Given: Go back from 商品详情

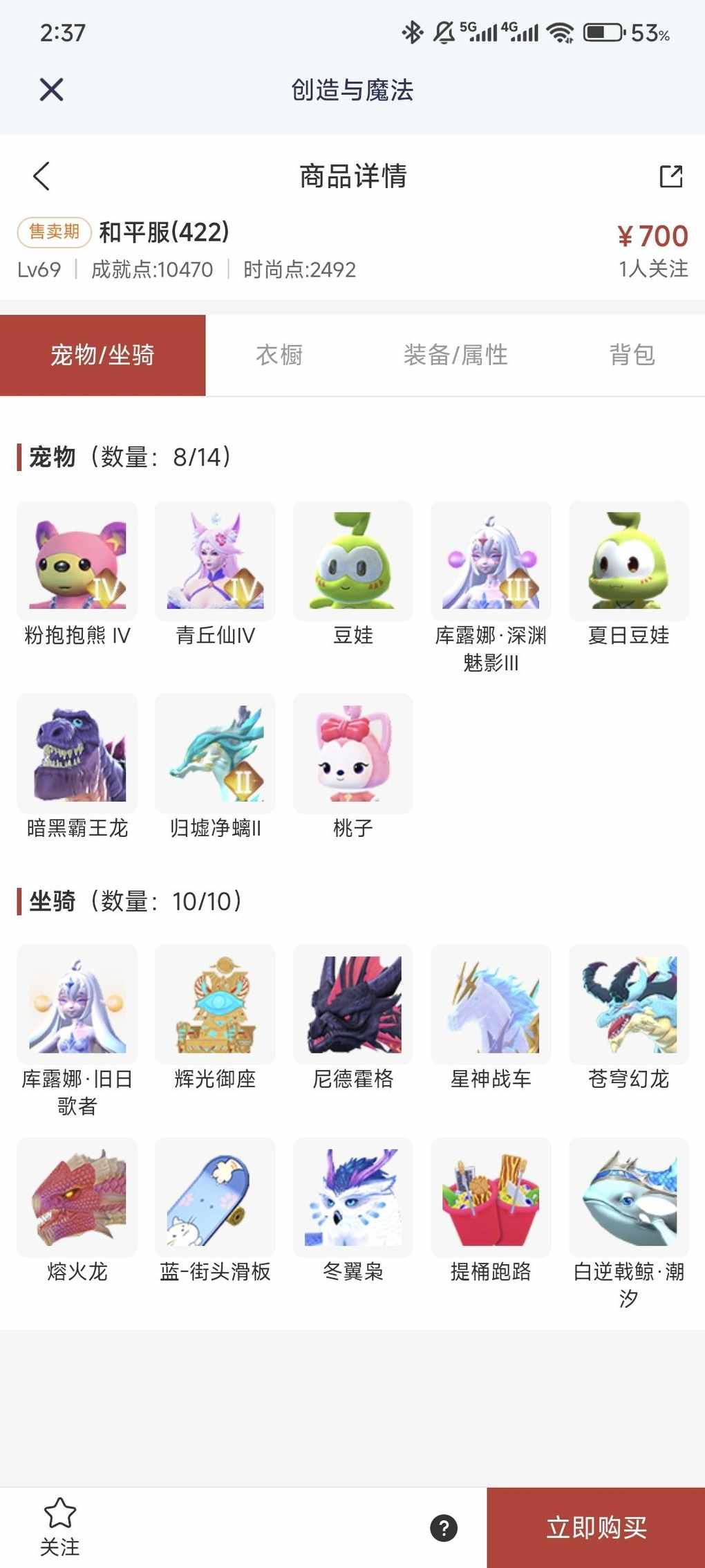Looking at the screenshot, I should (x=41, y=176).
